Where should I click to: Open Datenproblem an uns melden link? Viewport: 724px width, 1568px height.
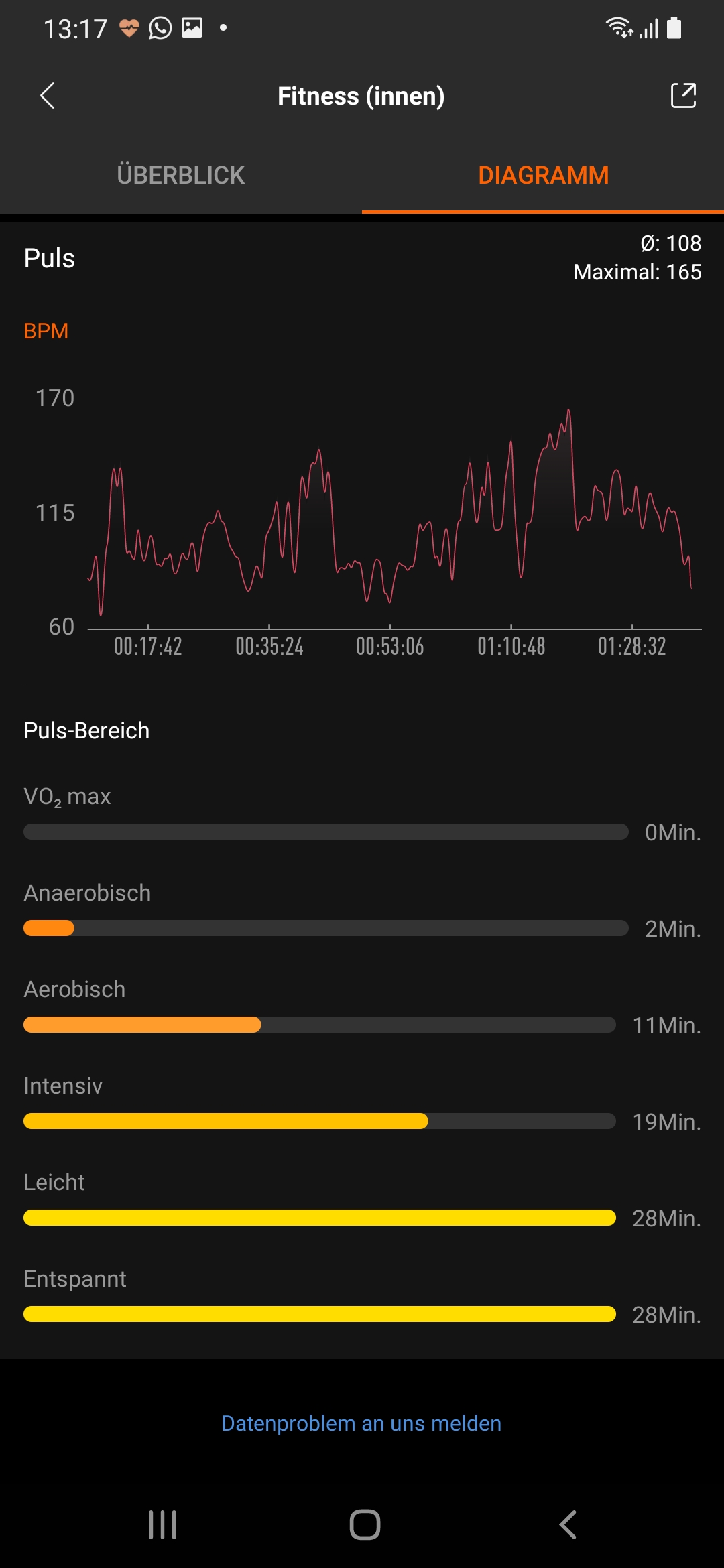coord(361,1423)
